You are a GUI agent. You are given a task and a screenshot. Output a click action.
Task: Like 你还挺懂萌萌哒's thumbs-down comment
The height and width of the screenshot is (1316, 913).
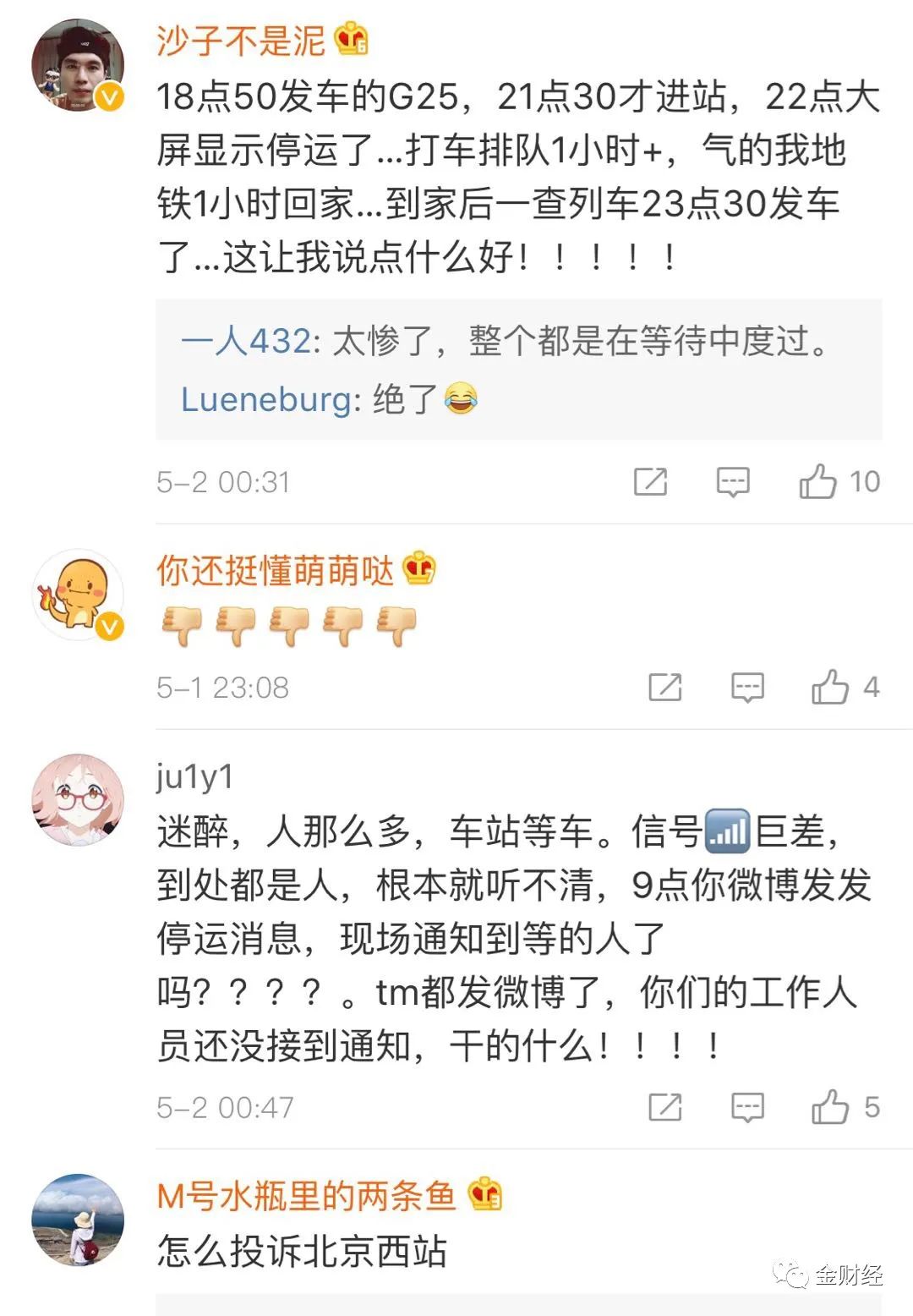click(x=830, y=688)
